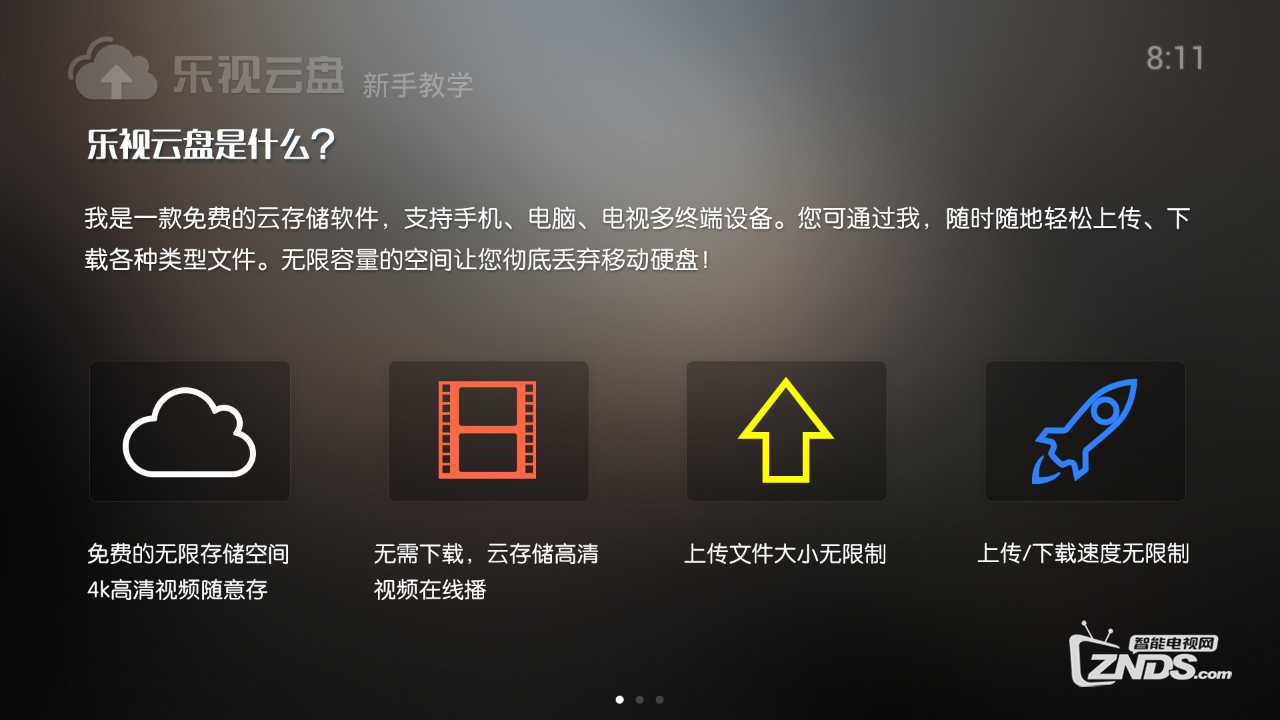The image size is (1280, 720).
Task: Jump to the second tutorial page dot
Action: pos(640,700)
